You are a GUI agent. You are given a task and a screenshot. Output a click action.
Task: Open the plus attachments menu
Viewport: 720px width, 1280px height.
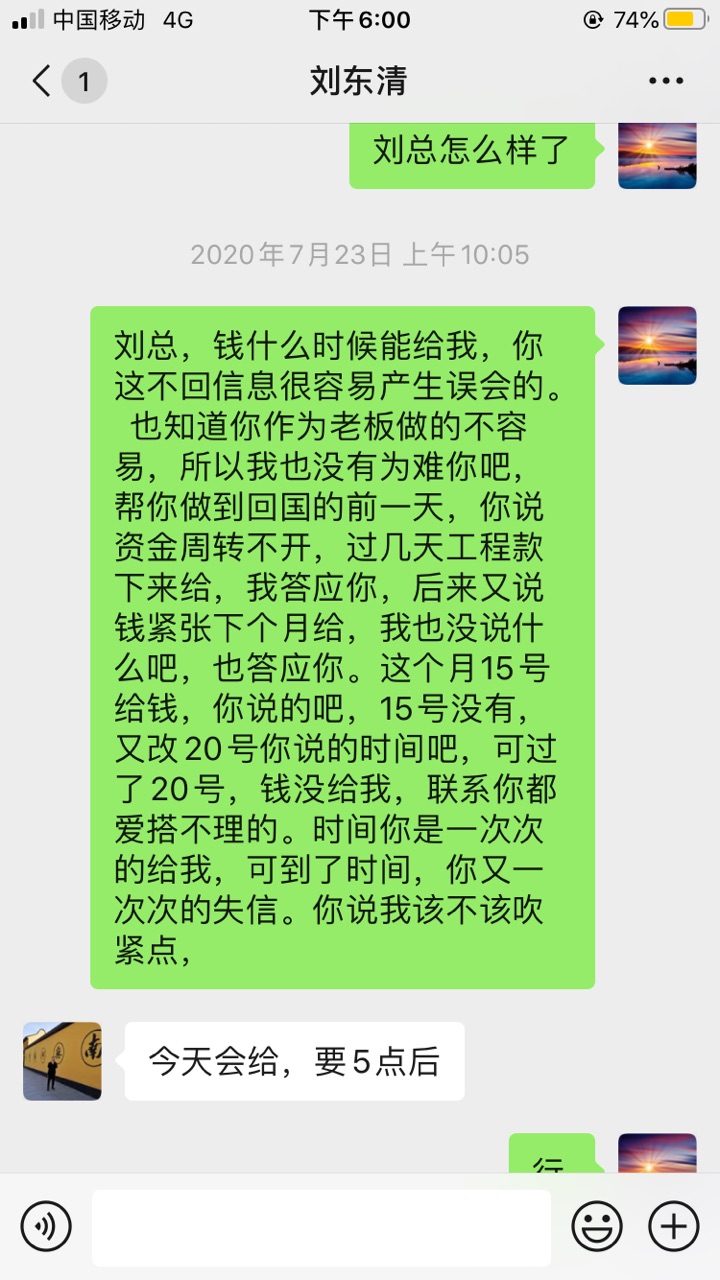pos(674,1226)
